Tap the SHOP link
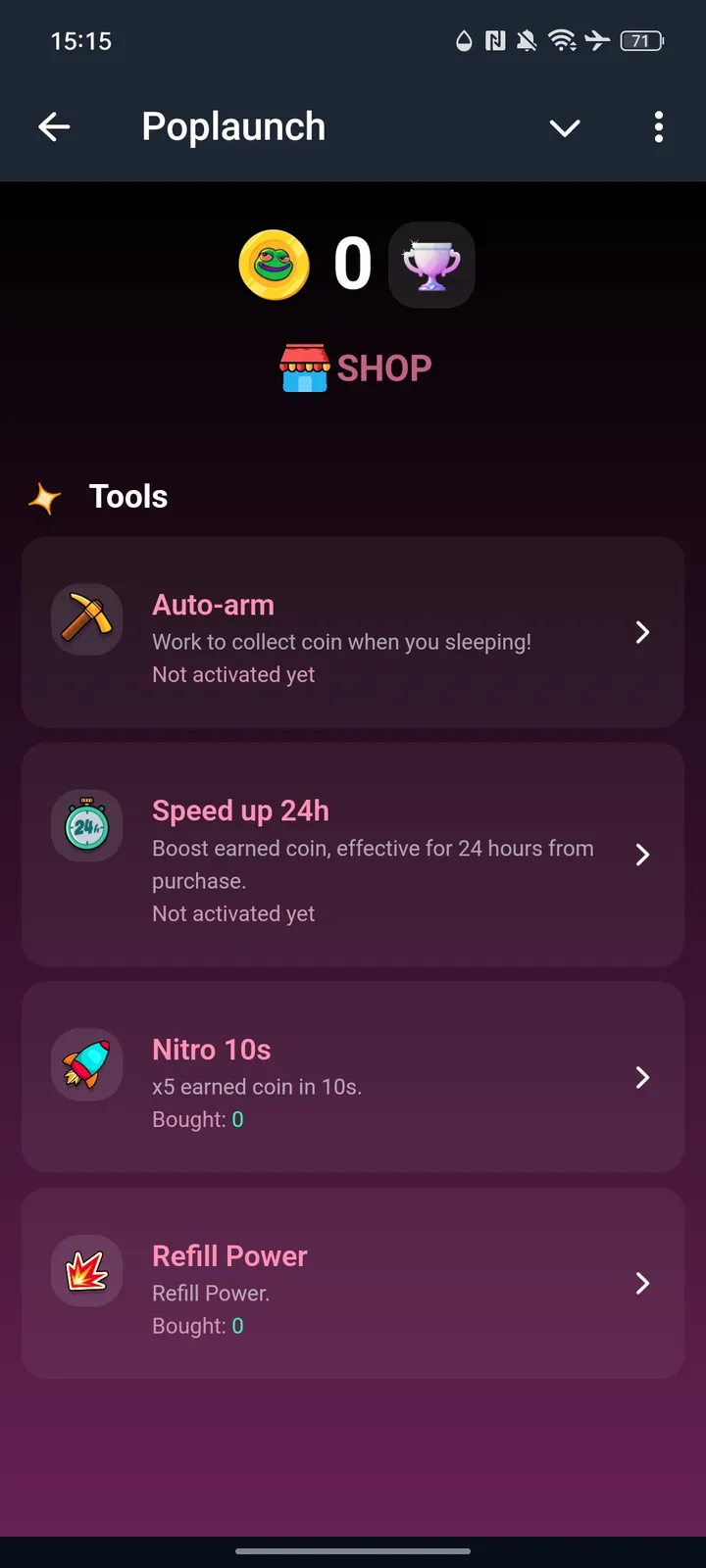The width and height of the screenshot is (706, 1568). tap(383, 367)
